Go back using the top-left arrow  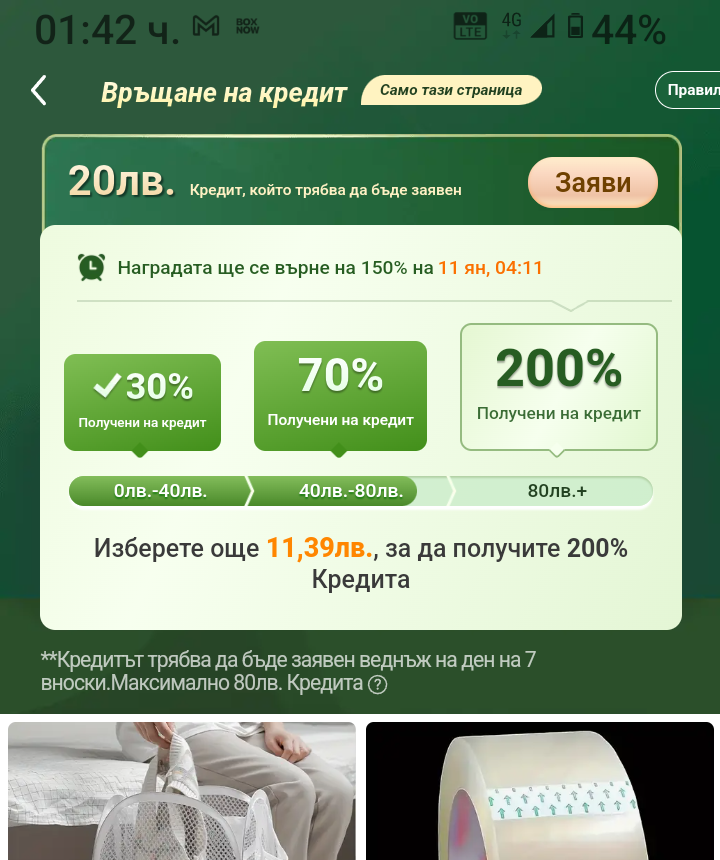[x=39, y=90]
